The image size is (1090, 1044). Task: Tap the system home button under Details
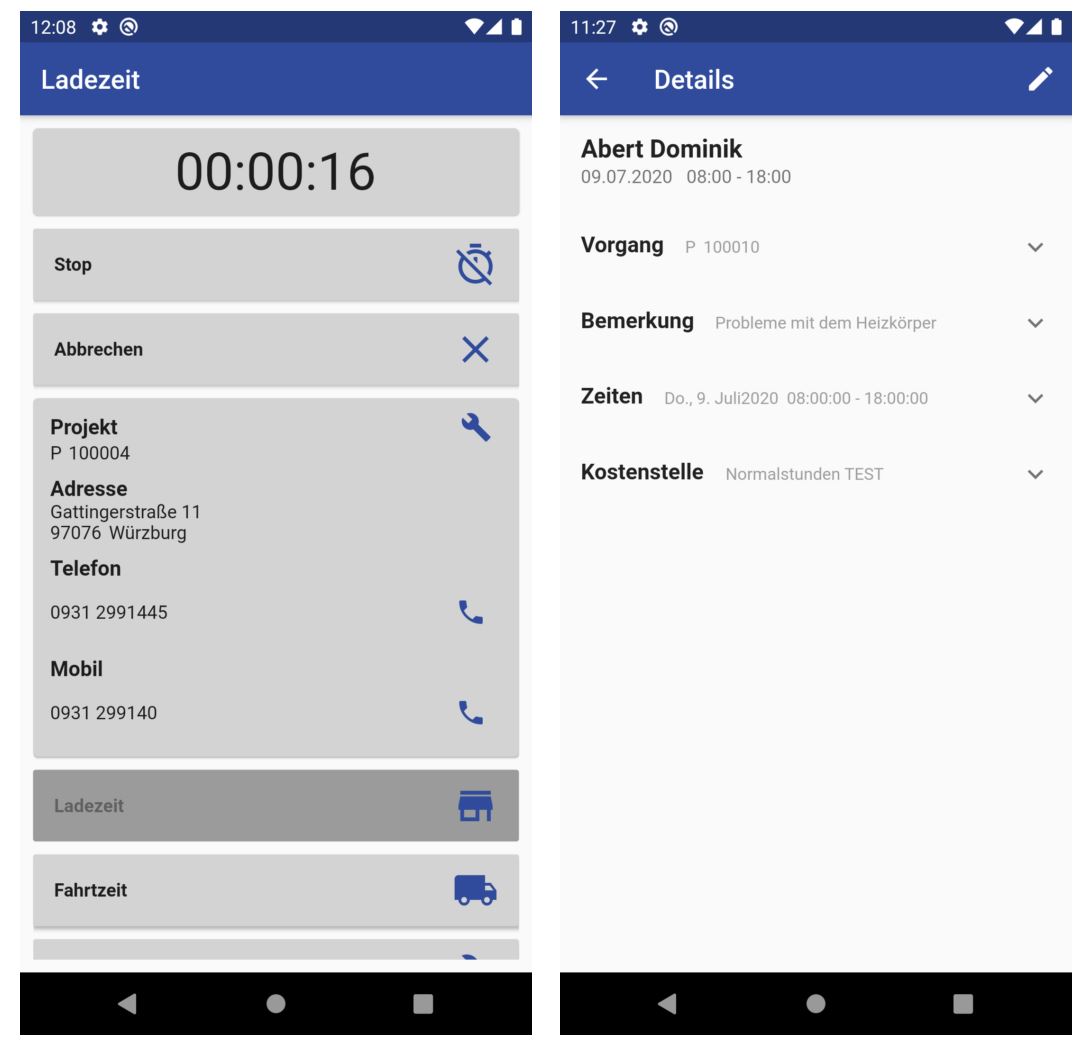pos(816,1004)
